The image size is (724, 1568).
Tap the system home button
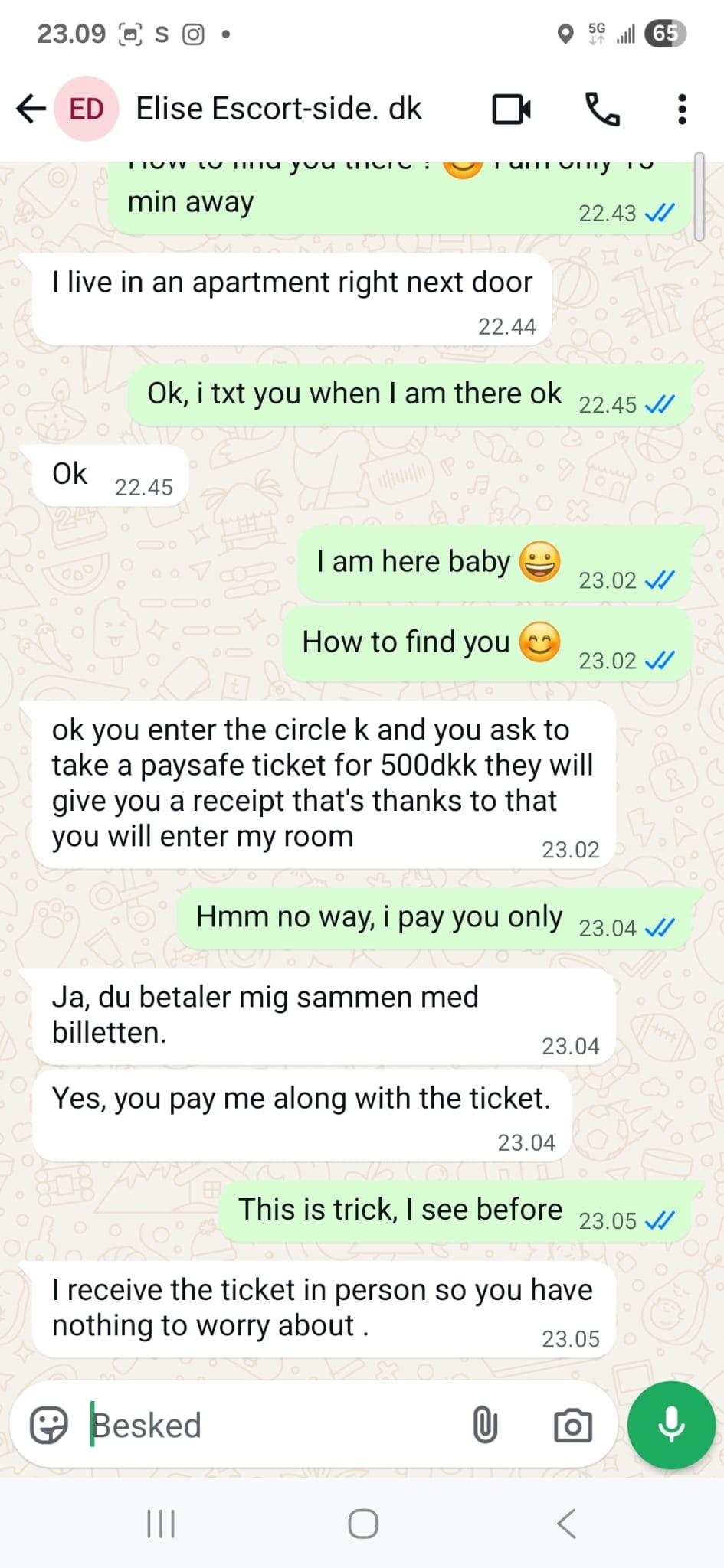point(362,1524)
